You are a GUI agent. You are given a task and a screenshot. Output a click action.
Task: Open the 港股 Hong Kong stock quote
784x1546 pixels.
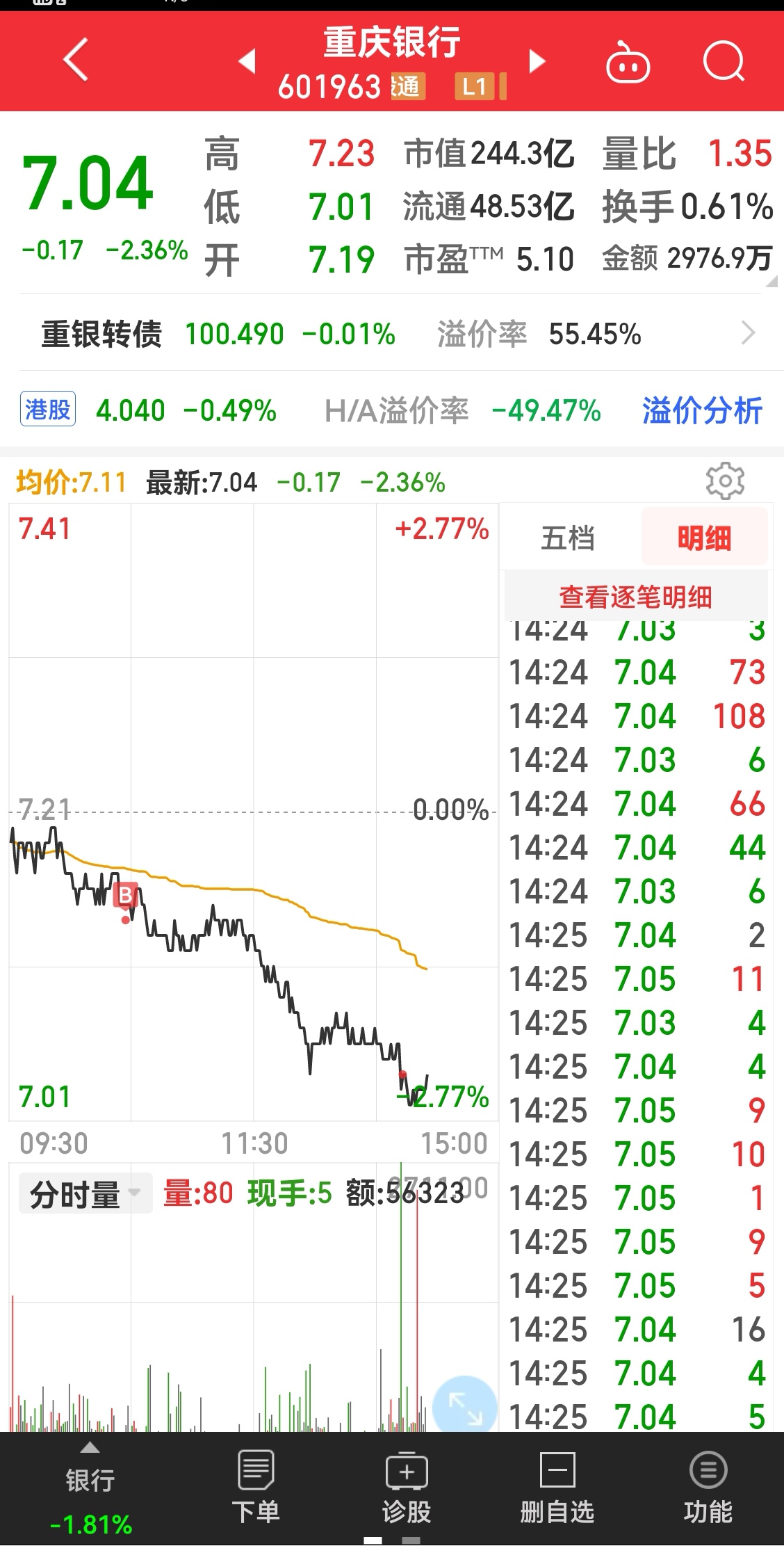(x=49, y=409)
